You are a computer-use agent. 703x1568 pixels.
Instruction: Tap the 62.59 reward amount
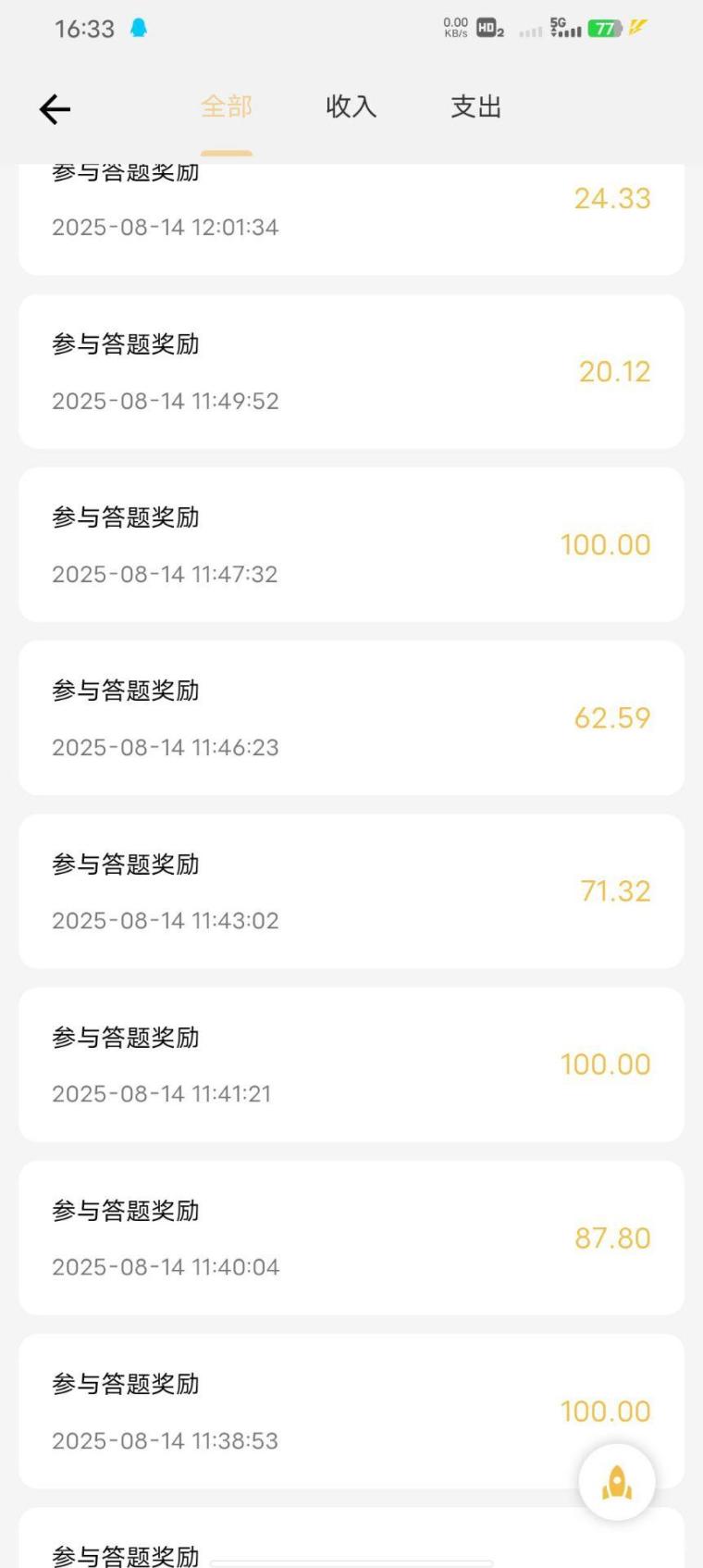pos(612,718)
